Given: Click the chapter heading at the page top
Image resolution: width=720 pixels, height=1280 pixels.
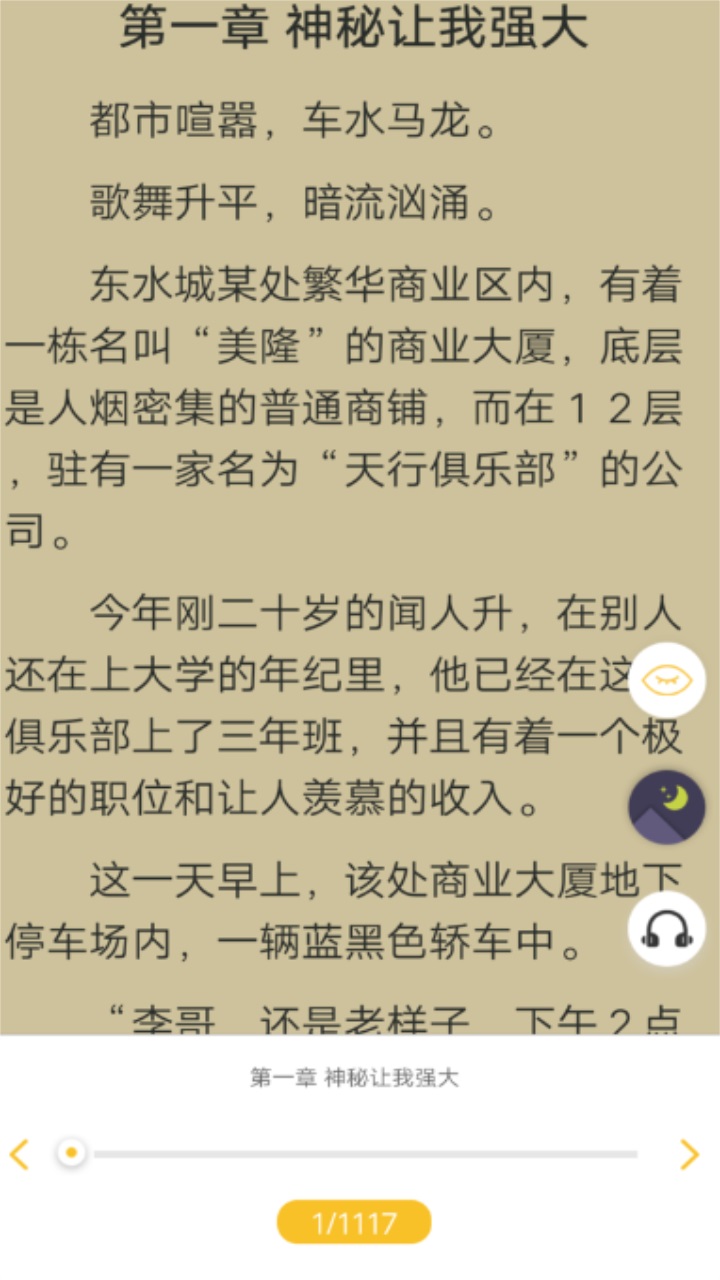Looking at the screenshot, I should pyautogui.click(x=358, y=30).
